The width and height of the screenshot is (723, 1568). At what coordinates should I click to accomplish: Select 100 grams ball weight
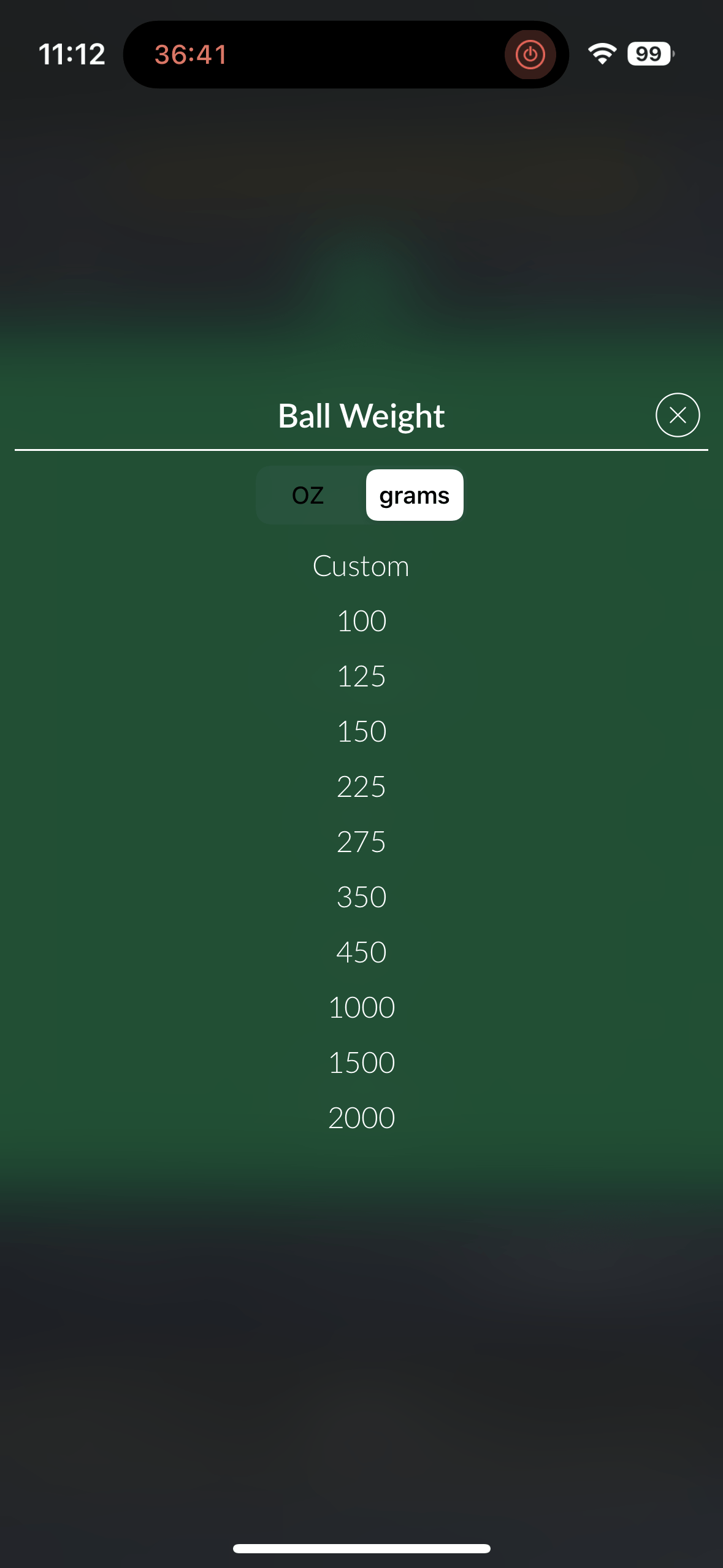point(361,621)
